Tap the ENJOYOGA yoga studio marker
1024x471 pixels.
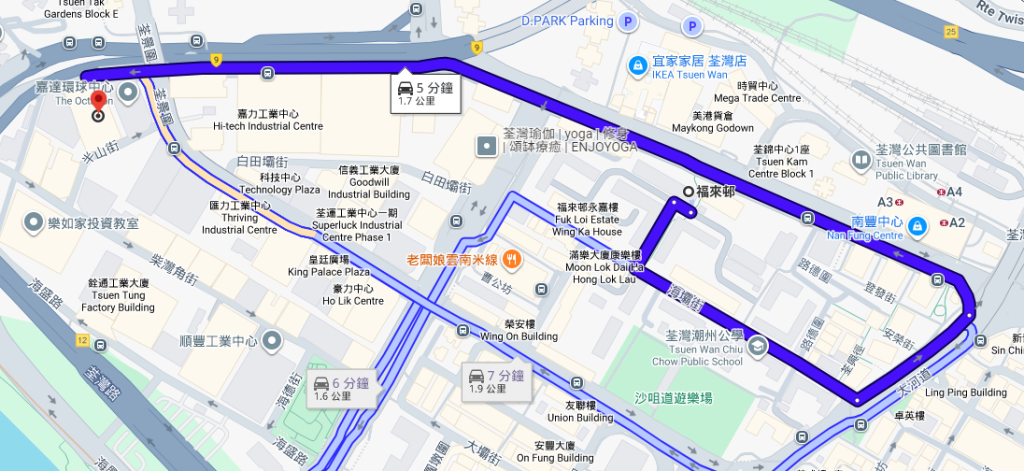(x=486, y=146)
